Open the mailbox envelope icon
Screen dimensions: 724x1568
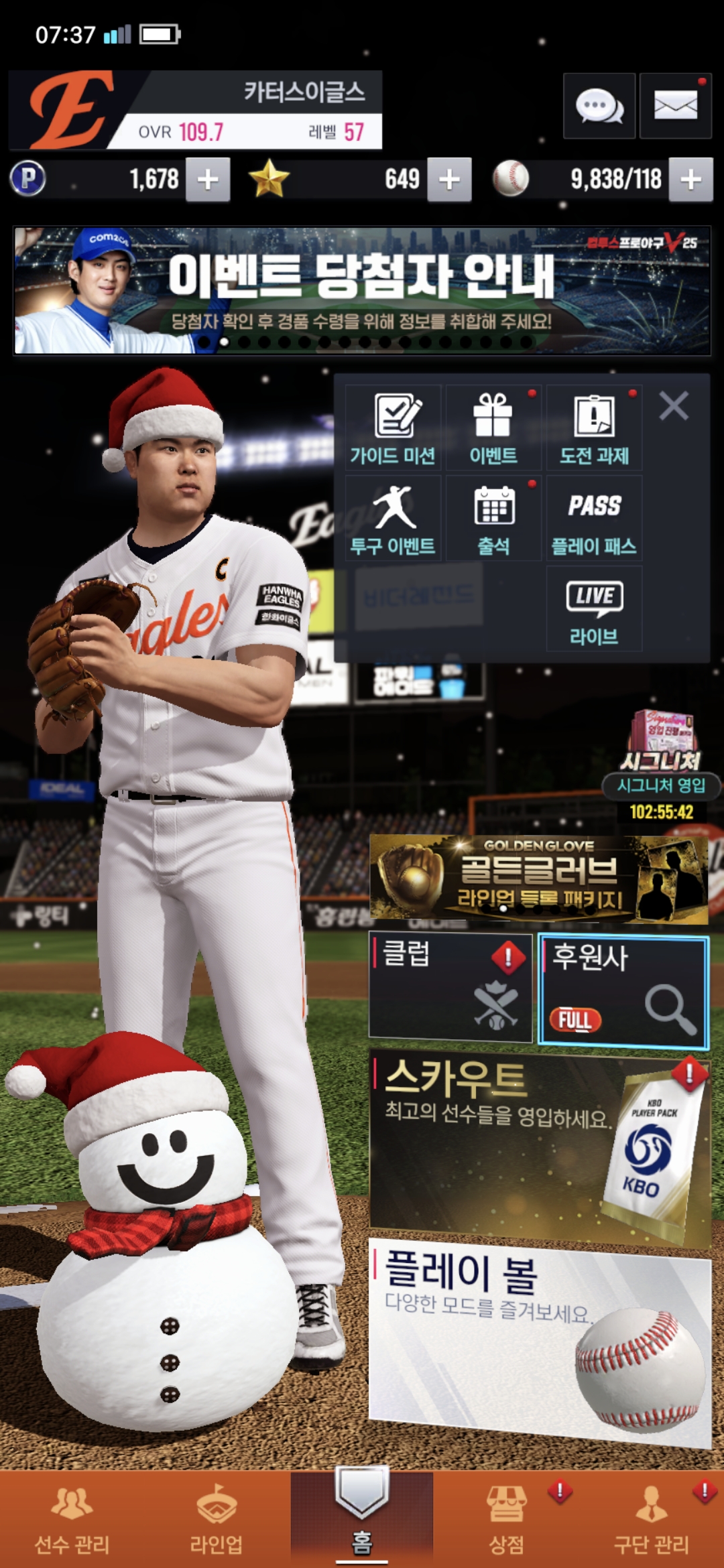675,106
